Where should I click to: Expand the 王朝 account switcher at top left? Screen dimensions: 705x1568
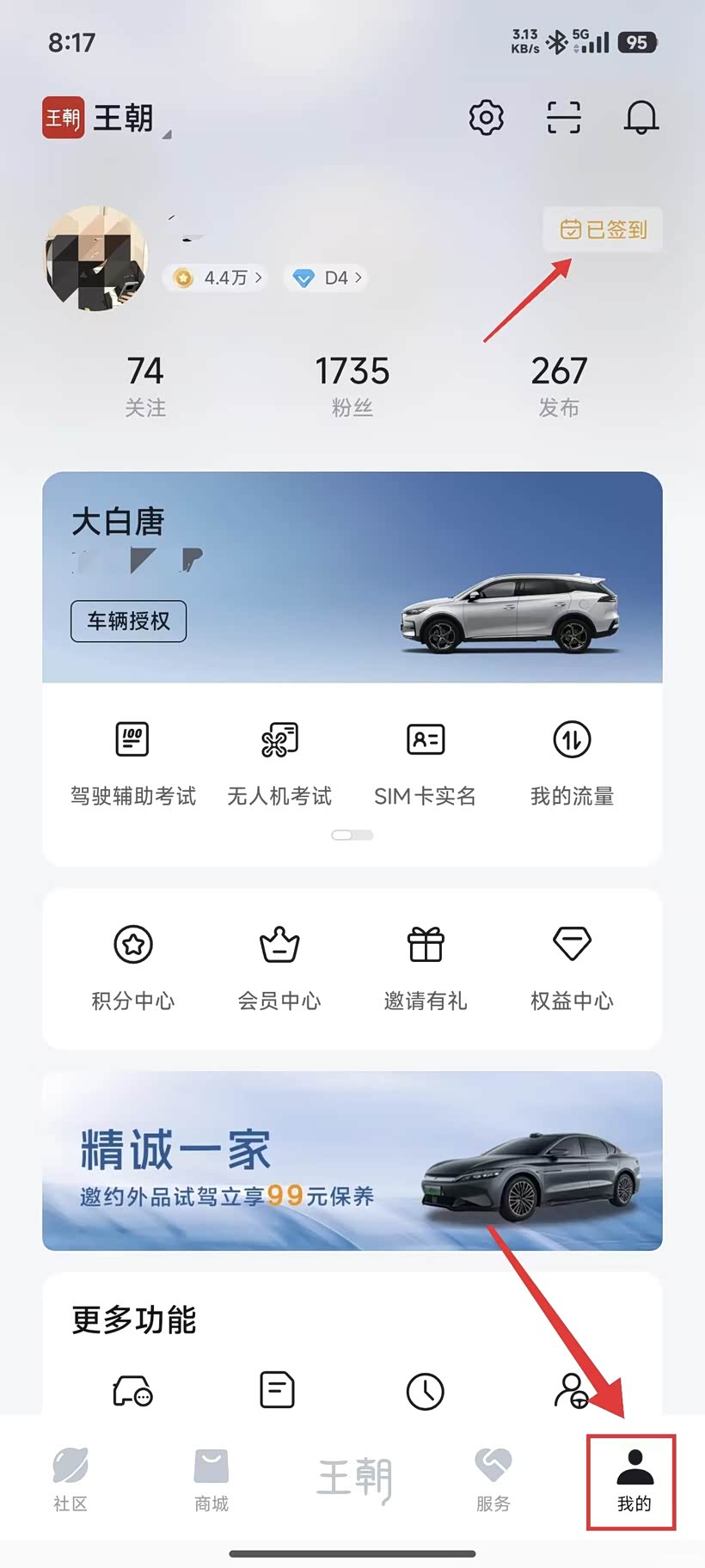tap(105, 118)
